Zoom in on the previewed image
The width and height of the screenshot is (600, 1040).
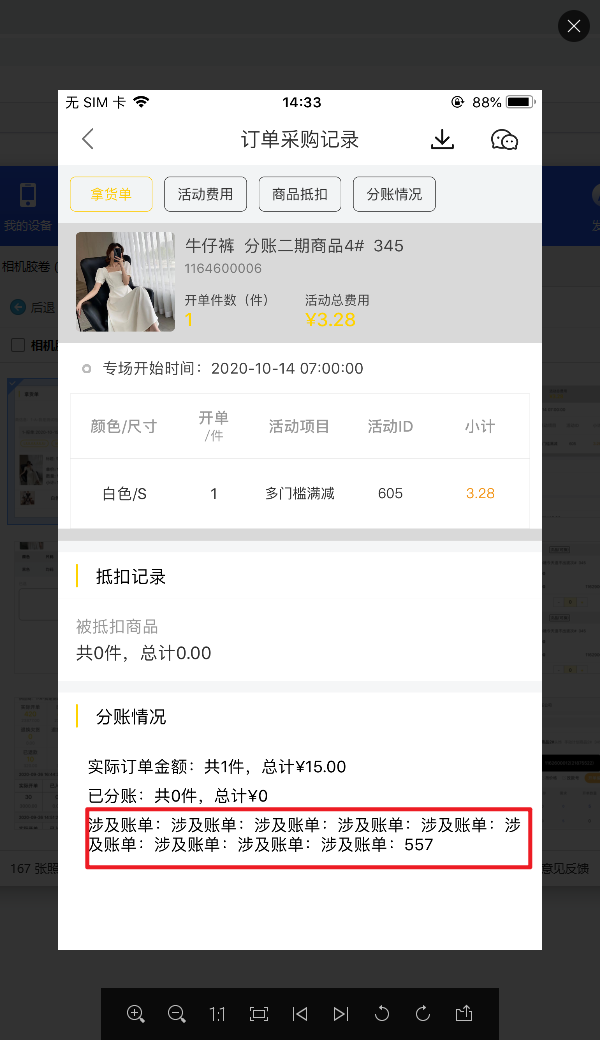point(136,1013)
